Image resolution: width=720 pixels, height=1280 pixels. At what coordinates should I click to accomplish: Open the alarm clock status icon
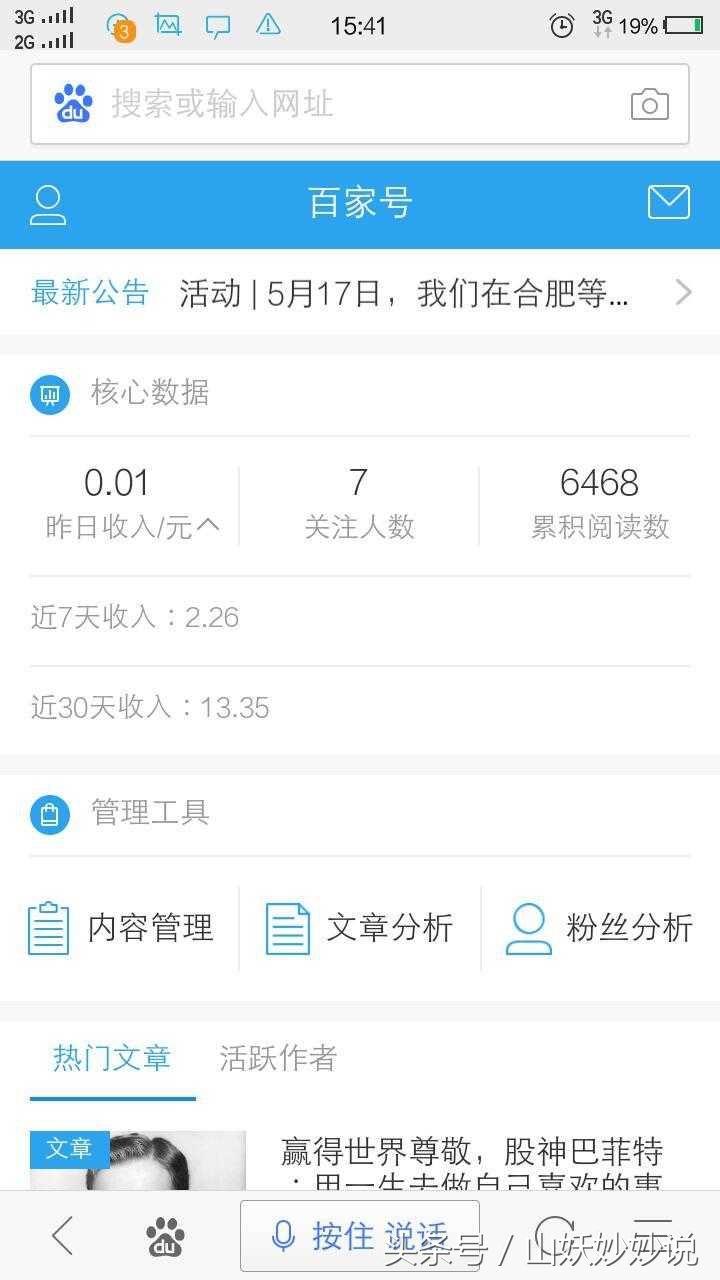[x=561, y=25]
